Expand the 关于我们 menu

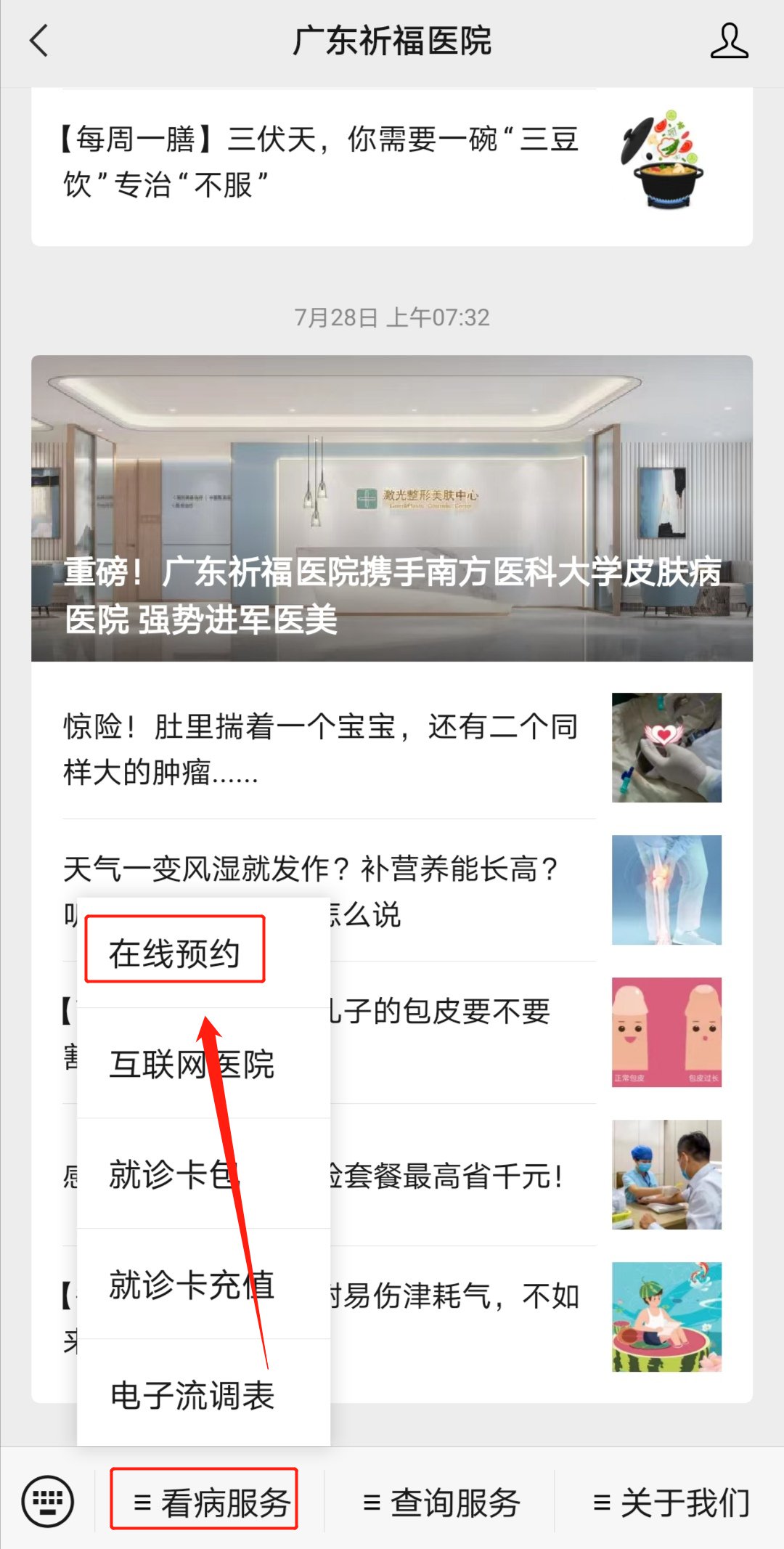pos(671,1501)
